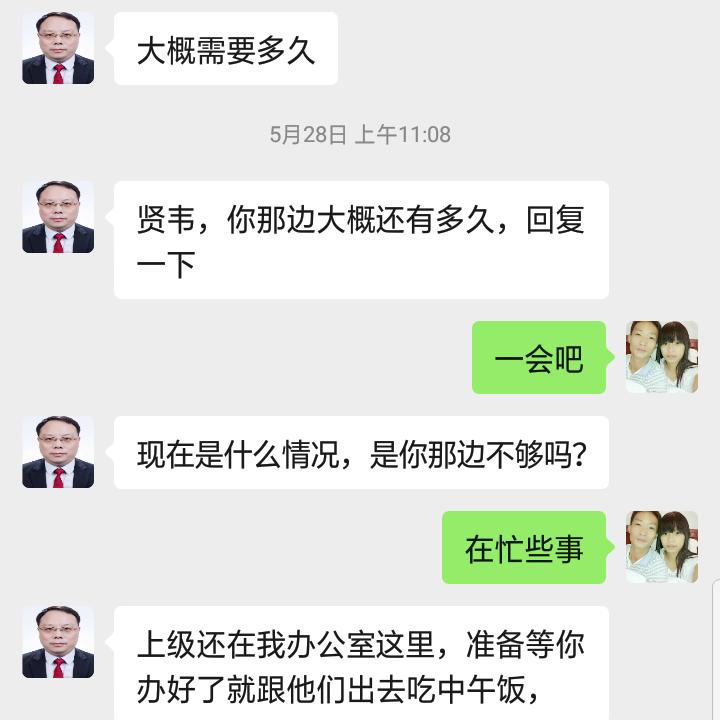Image resolution: width=720 pixels, height=720 pixels.
Task: Tap own avatar next to '在忙些事'
Action: click(x=662, y=547)
